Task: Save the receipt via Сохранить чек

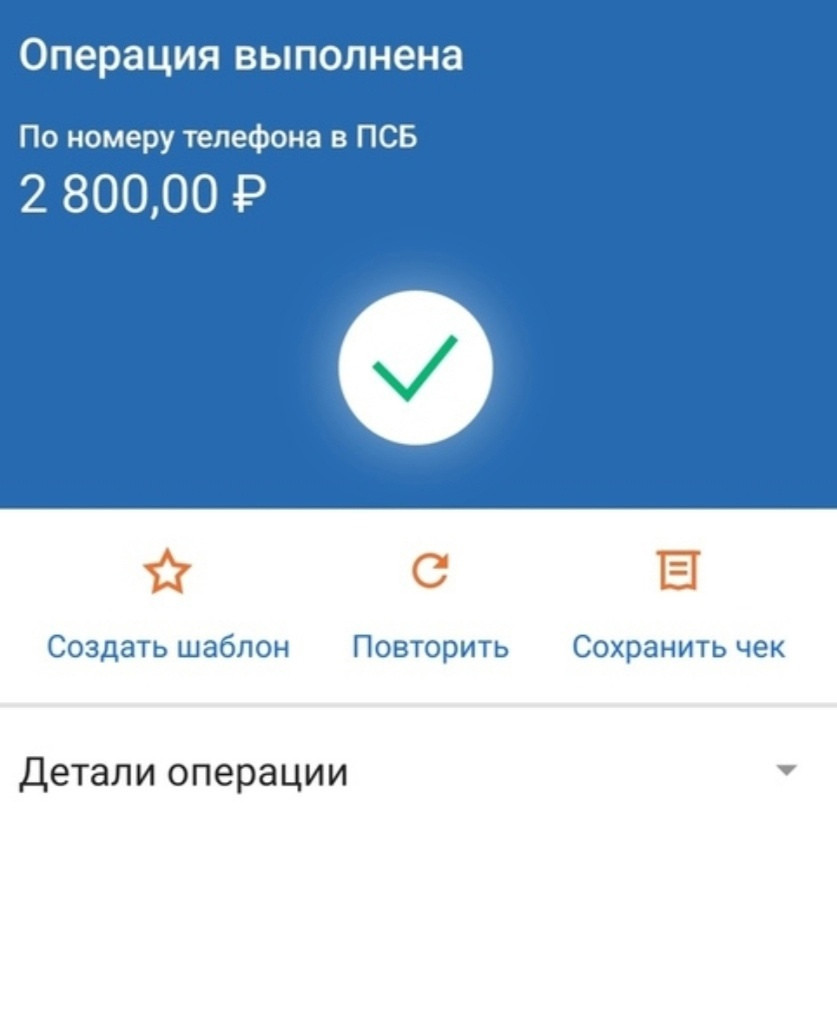Action: point(678,607)
